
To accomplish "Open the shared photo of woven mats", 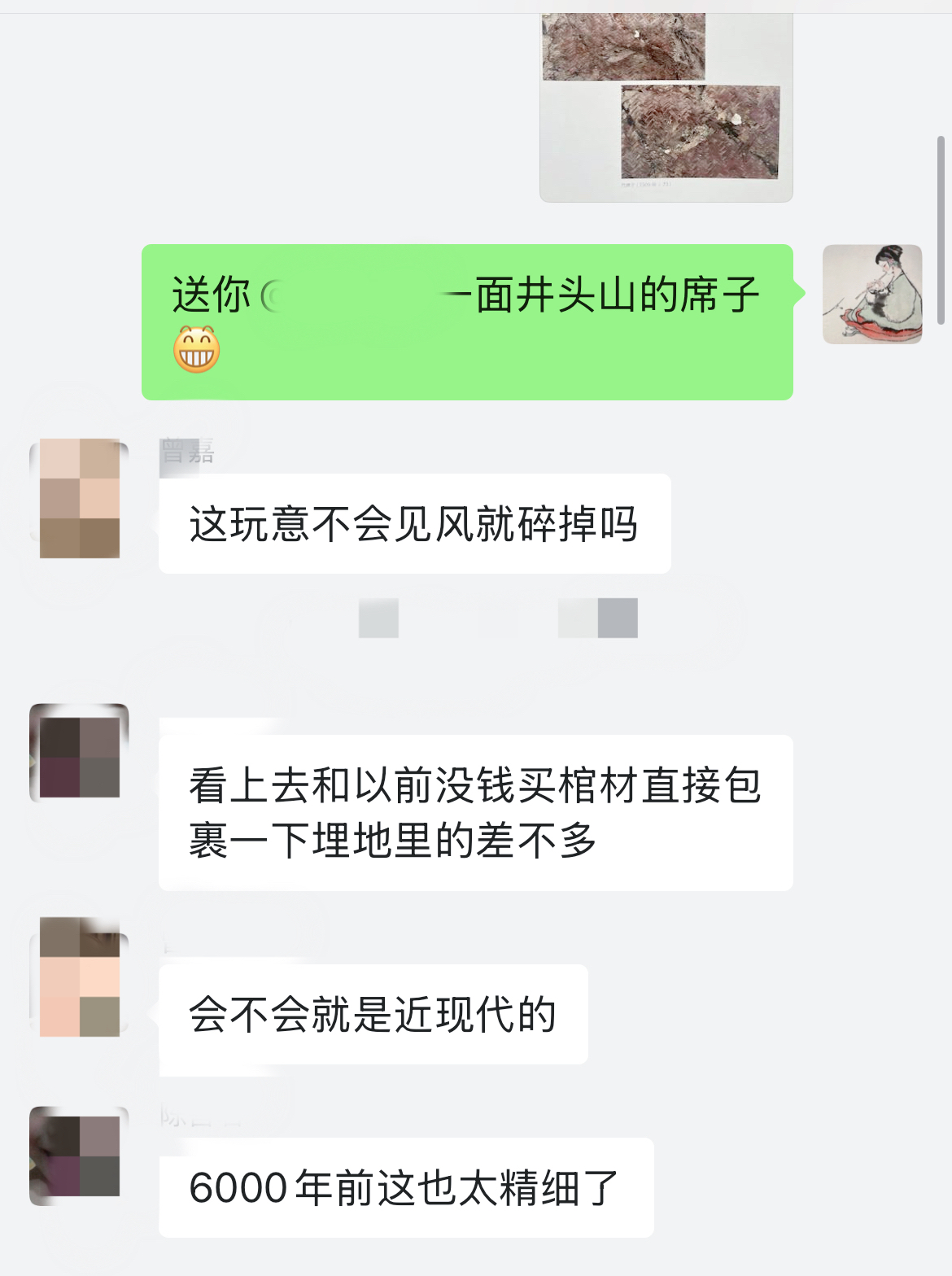I will pos(666,106).
